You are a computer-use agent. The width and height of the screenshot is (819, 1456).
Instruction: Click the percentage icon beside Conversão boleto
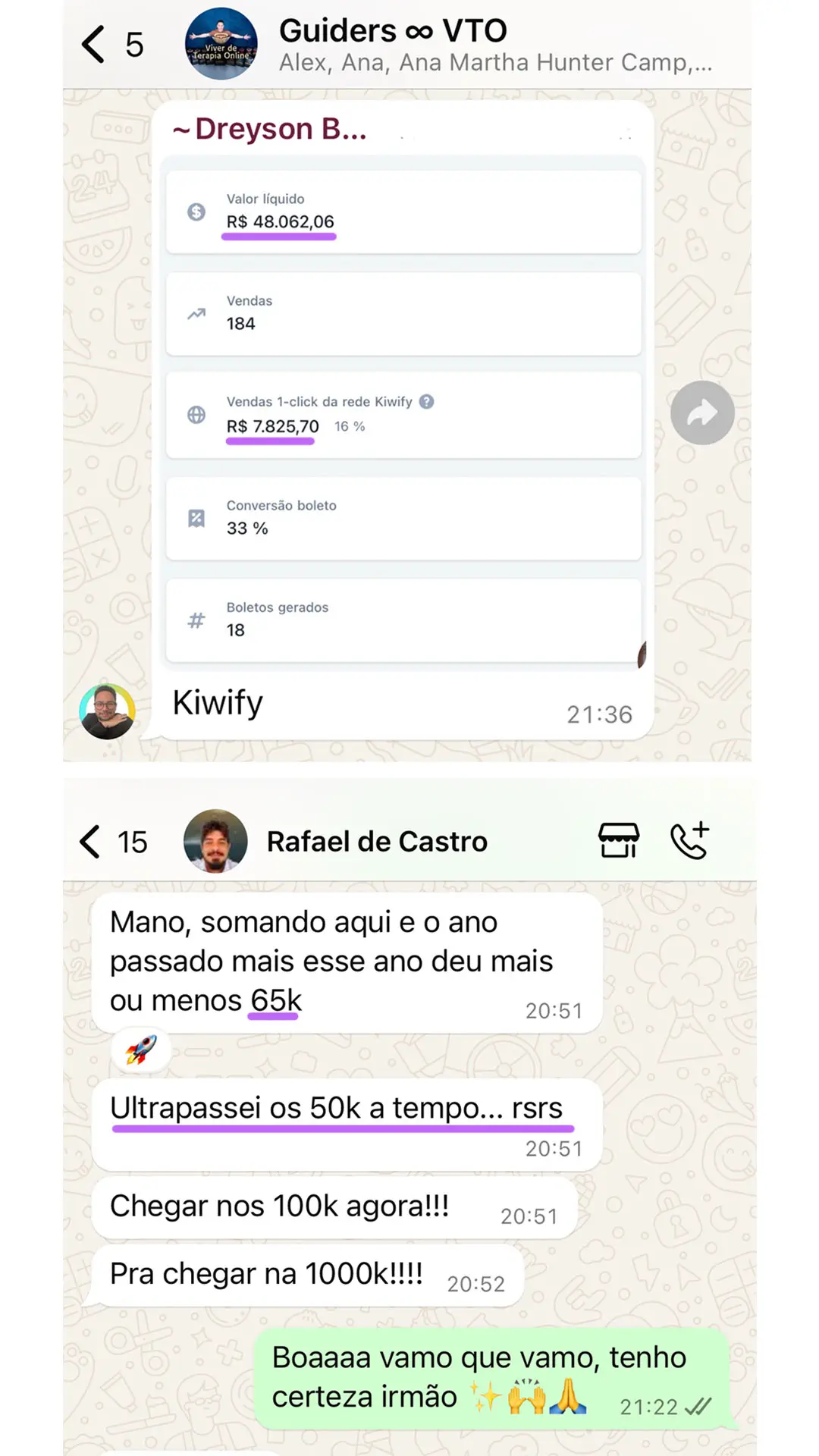tap(196, 517)
